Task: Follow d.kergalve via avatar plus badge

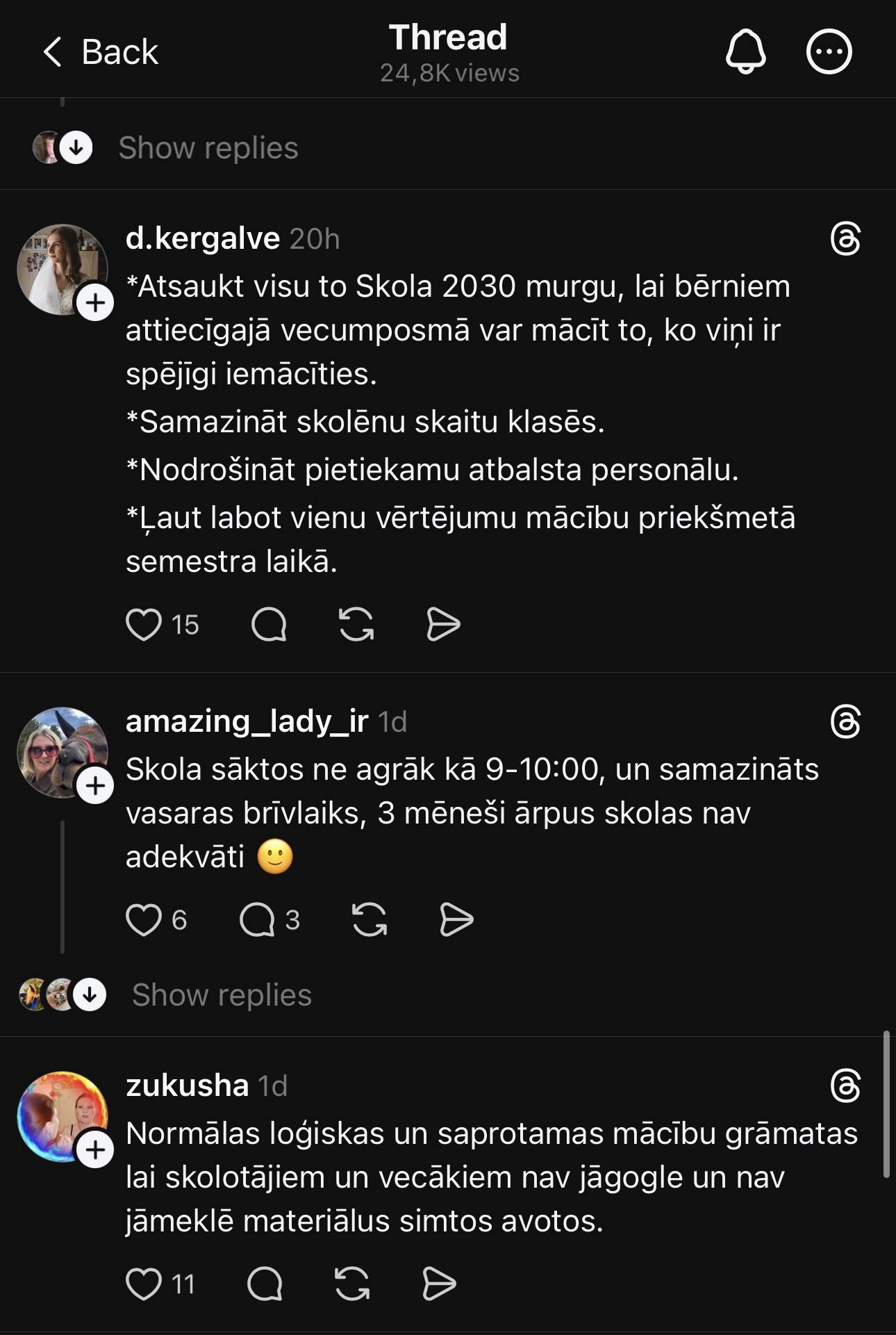Action: 95,303
